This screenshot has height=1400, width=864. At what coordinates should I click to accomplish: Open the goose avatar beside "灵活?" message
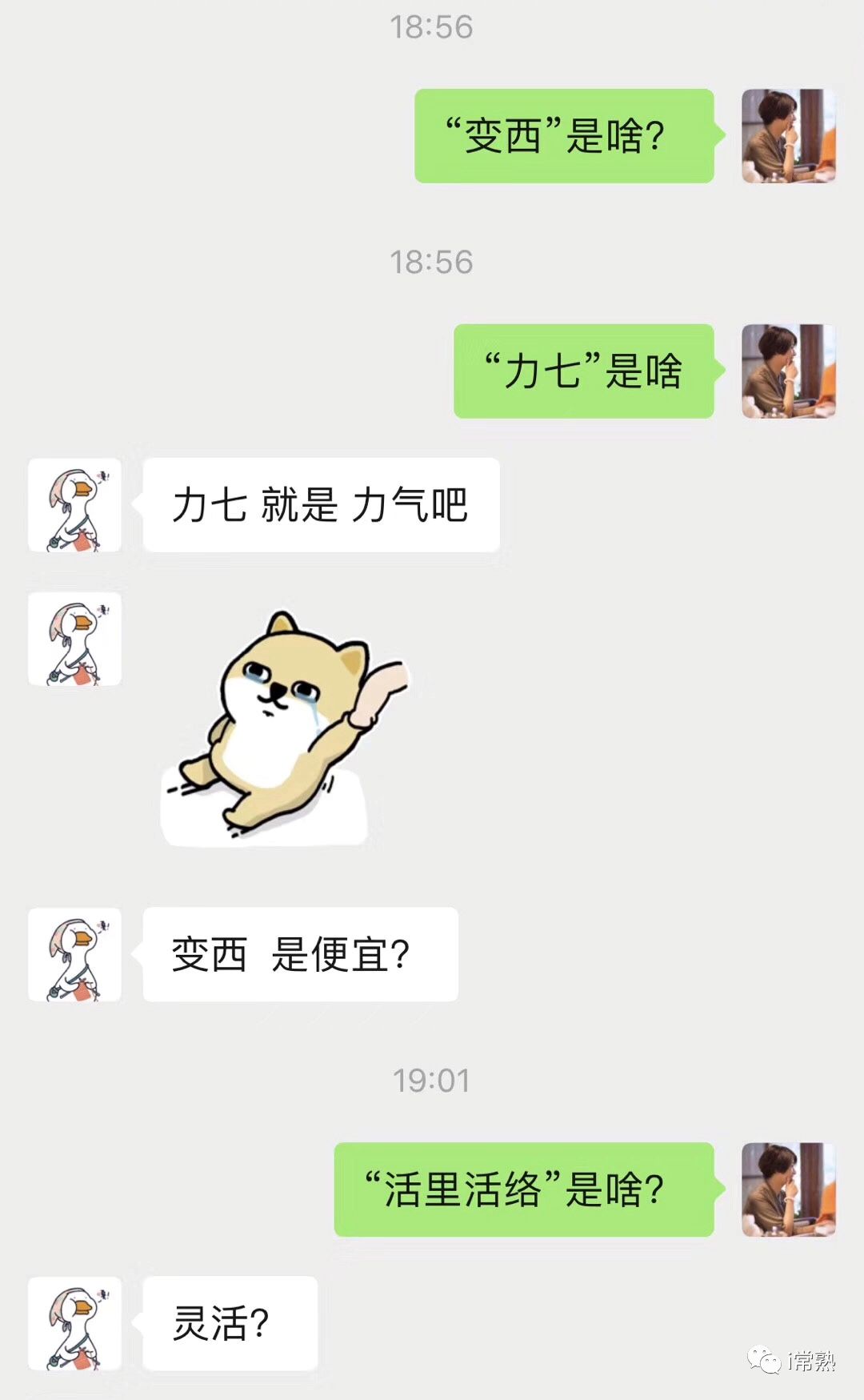click(x=75, y=1322)
